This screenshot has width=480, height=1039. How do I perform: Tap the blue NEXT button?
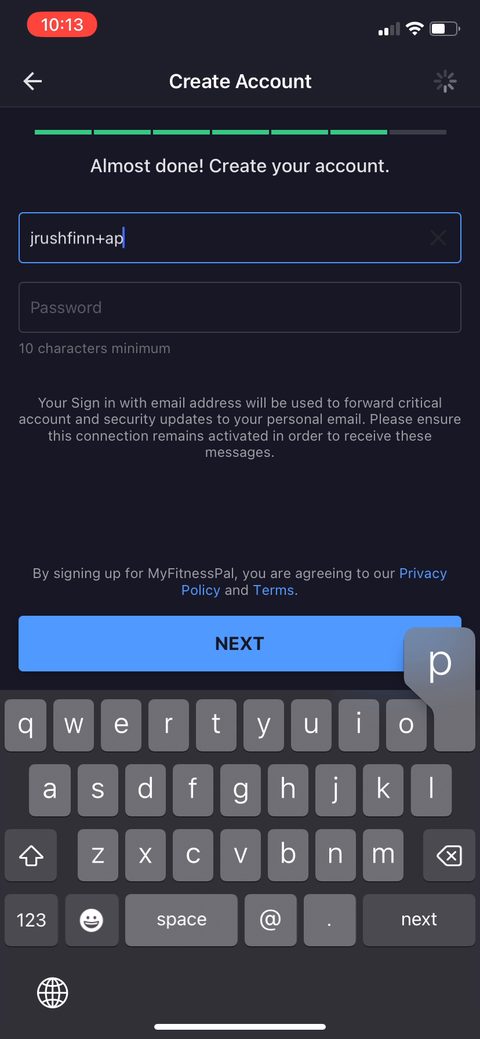click(240, 643)
